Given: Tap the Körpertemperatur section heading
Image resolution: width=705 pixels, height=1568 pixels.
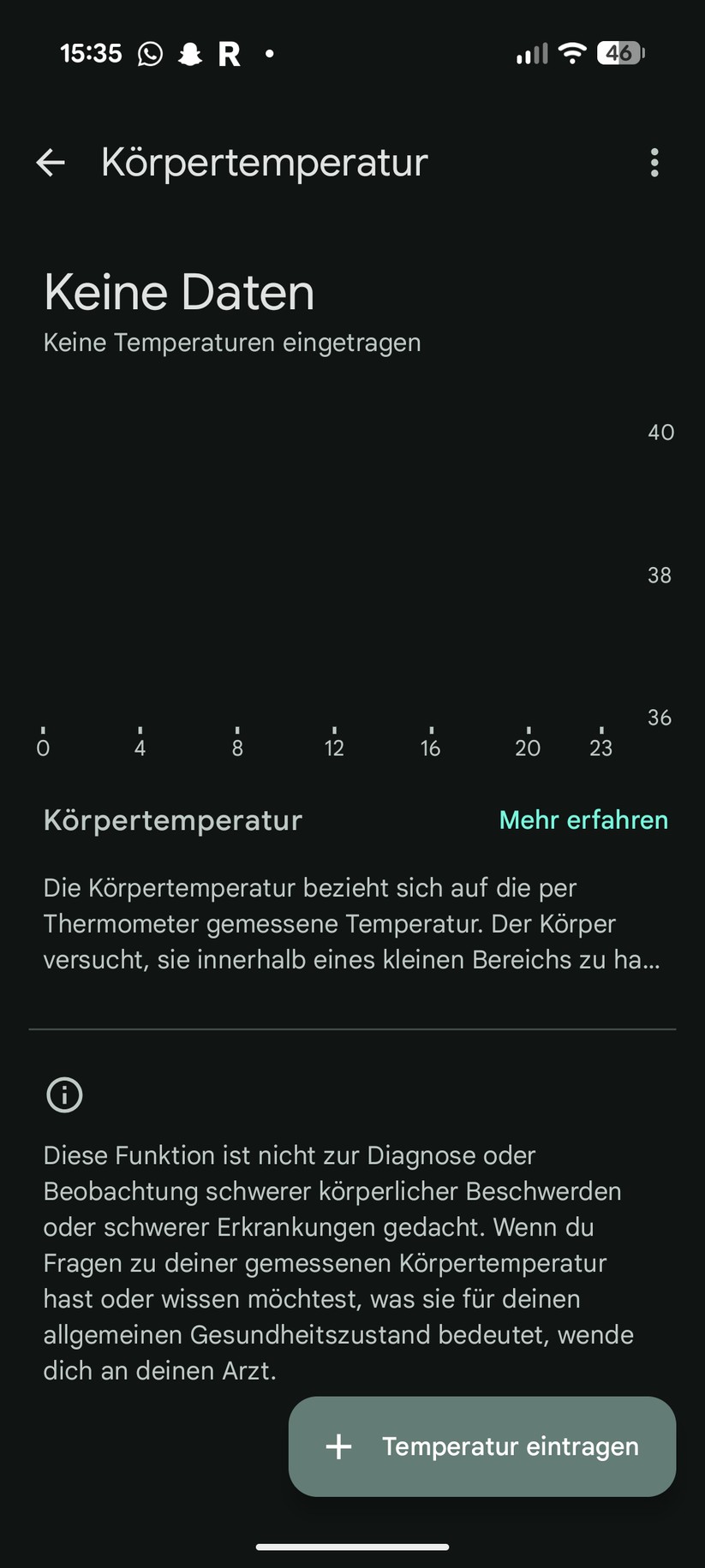Looking at the screenshot, I should pos(172,820).
